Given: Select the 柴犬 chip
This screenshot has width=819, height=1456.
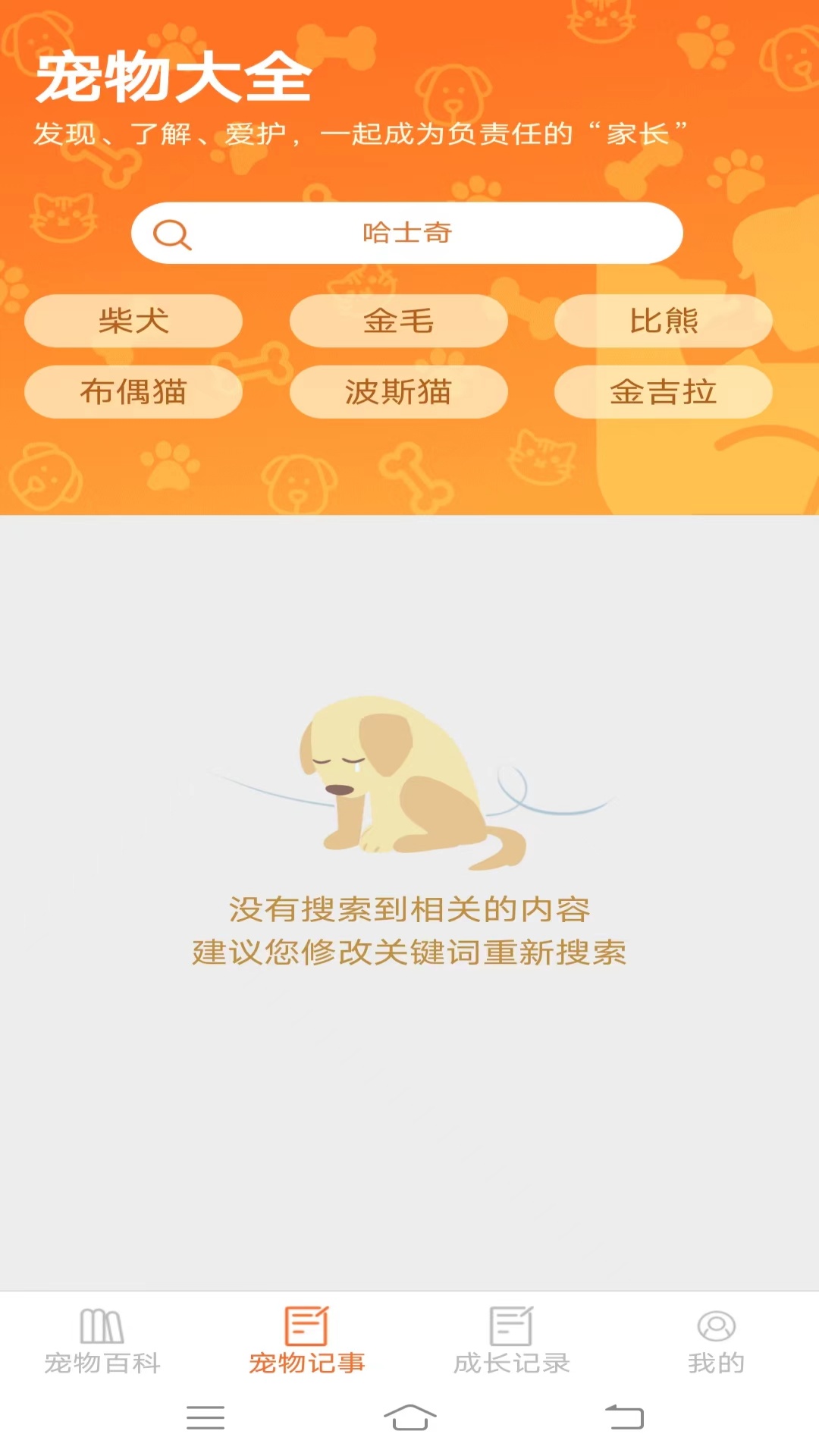Looking at the screenshot, I should 133,321.
